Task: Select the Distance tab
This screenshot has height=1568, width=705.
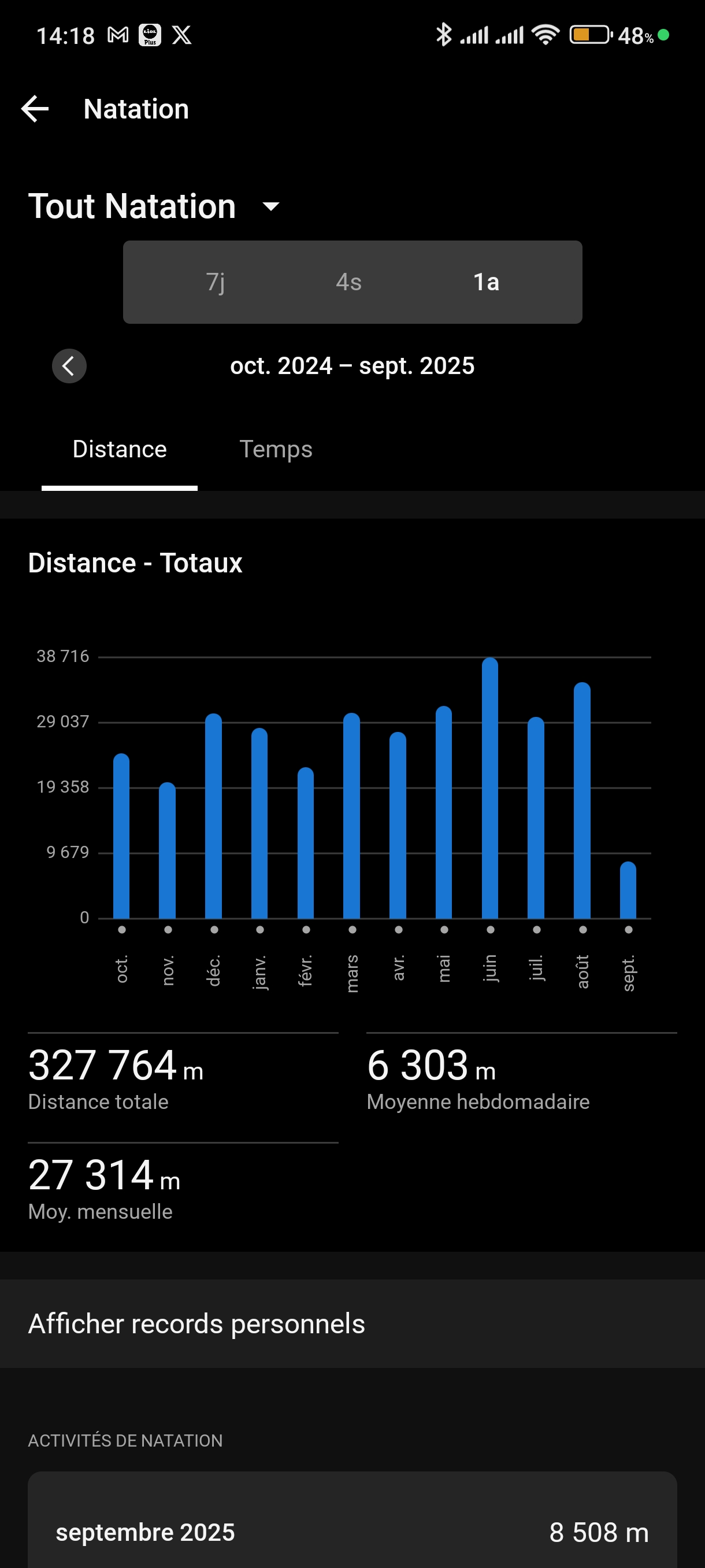Action: [x=119, y=449]
